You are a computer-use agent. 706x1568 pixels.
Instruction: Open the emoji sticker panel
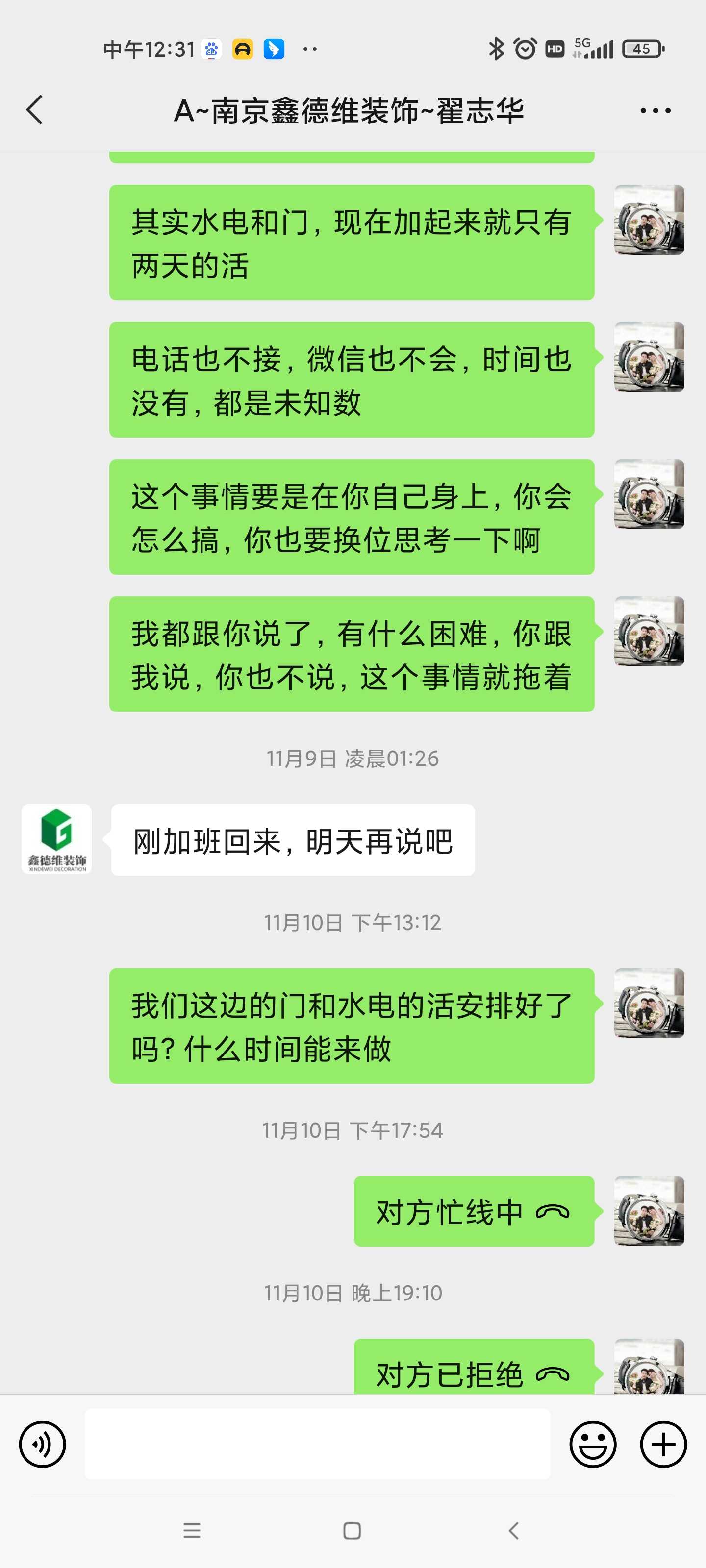coord(592,1444)
